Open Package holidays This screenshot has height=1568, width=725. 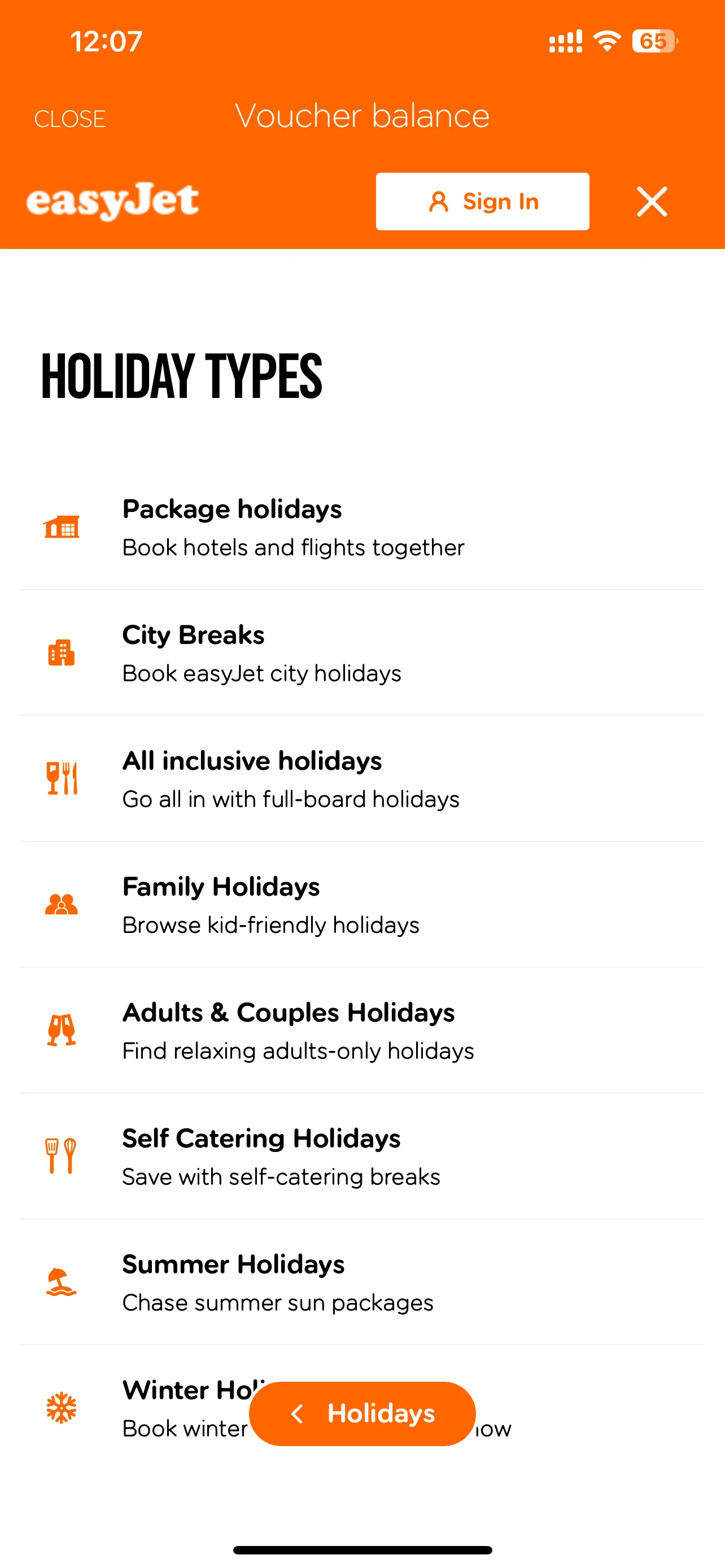pyautogui.click(x=292, y=527)
